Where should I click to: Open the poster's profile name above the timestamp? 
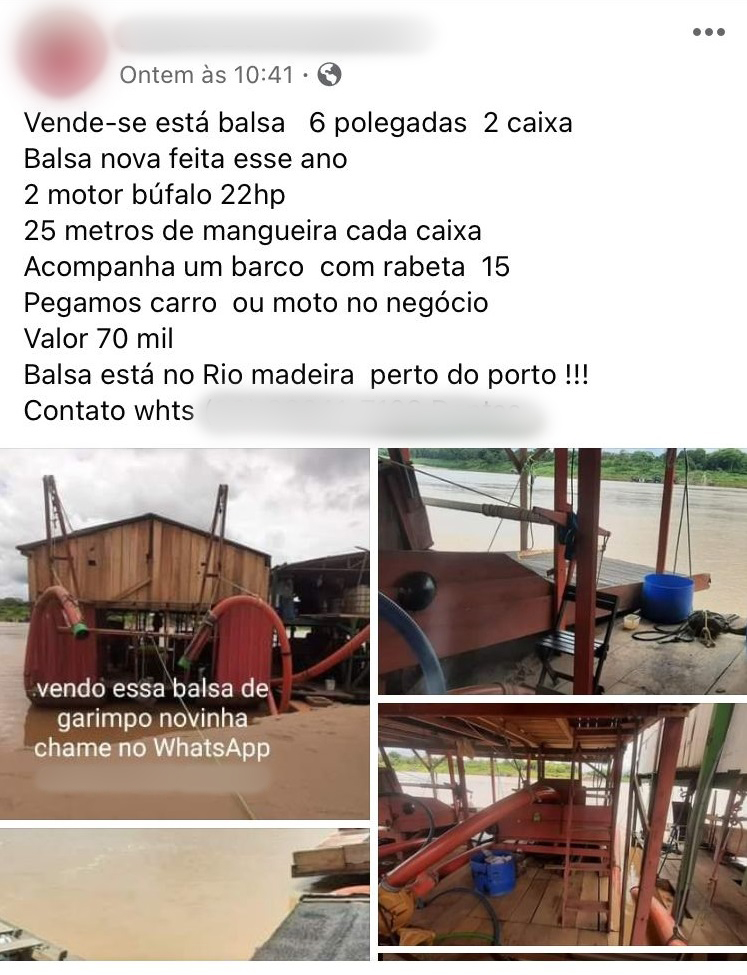pos(272,36)
